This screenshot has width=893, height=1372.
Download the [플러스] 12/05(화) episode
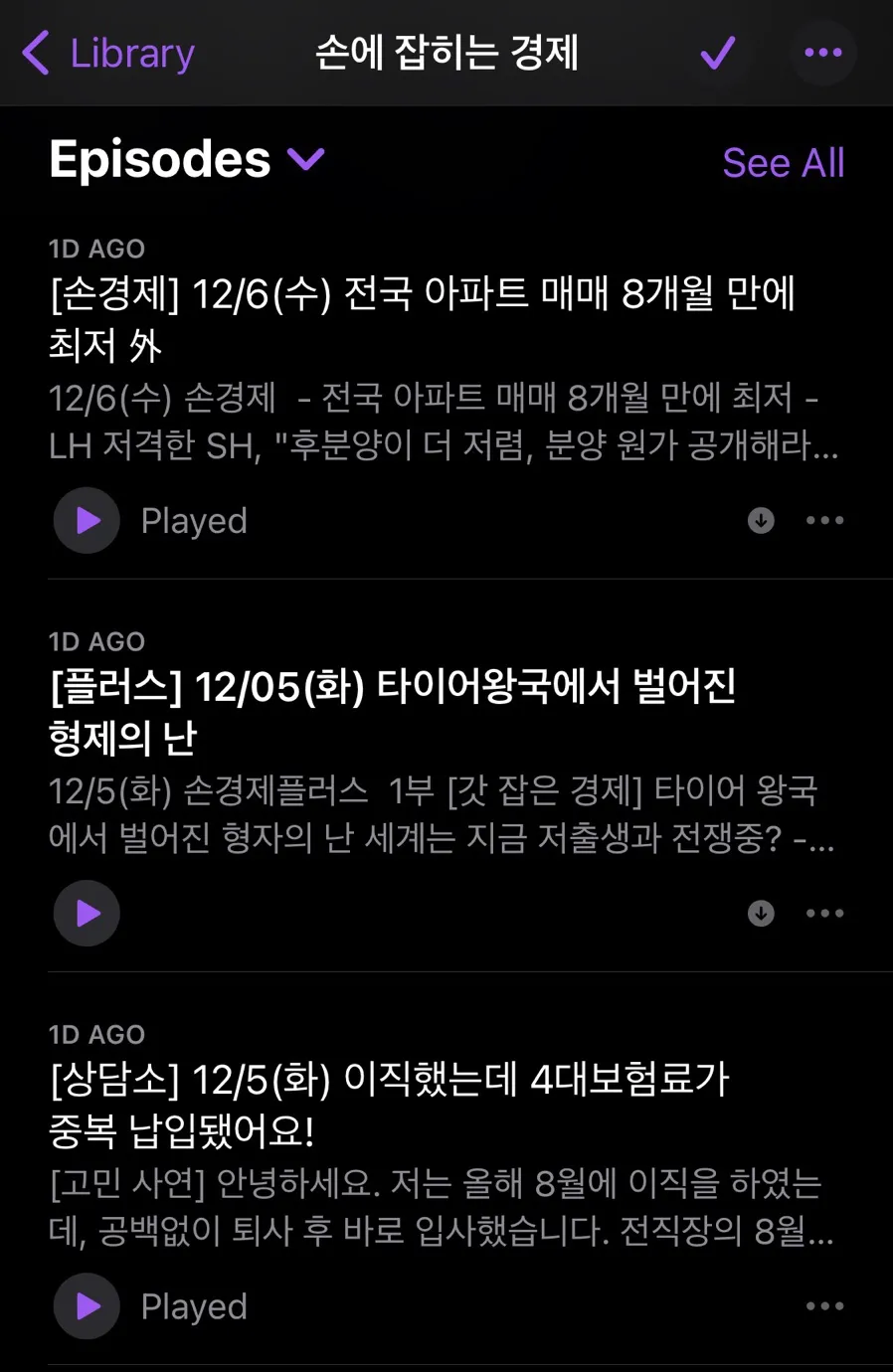coord(761,913)
